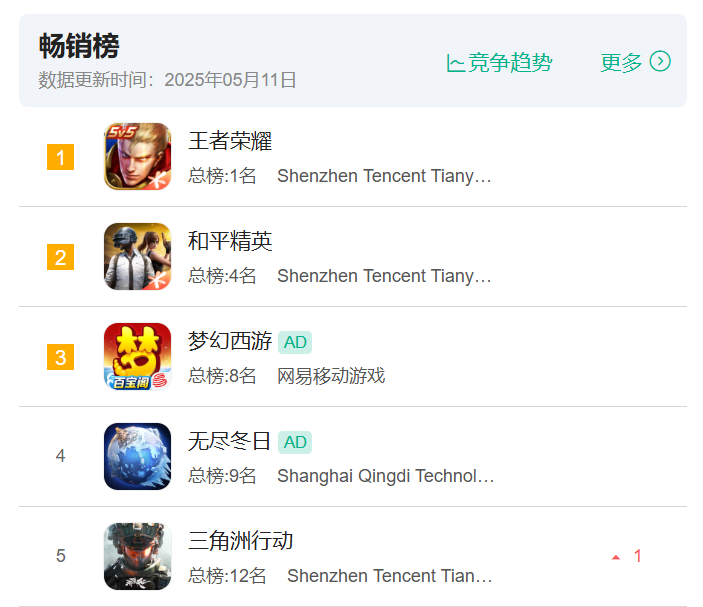Open the 竞争趋势 competition trend link
The image size is (703, 607).
[x=499, y=63]
